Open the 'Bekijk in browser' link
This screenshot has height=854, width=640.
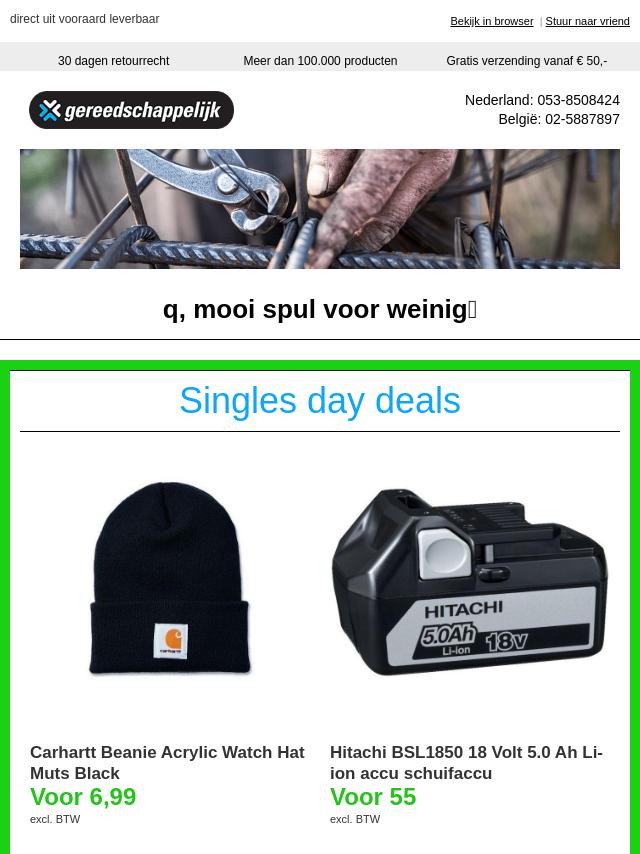point(491,21)
